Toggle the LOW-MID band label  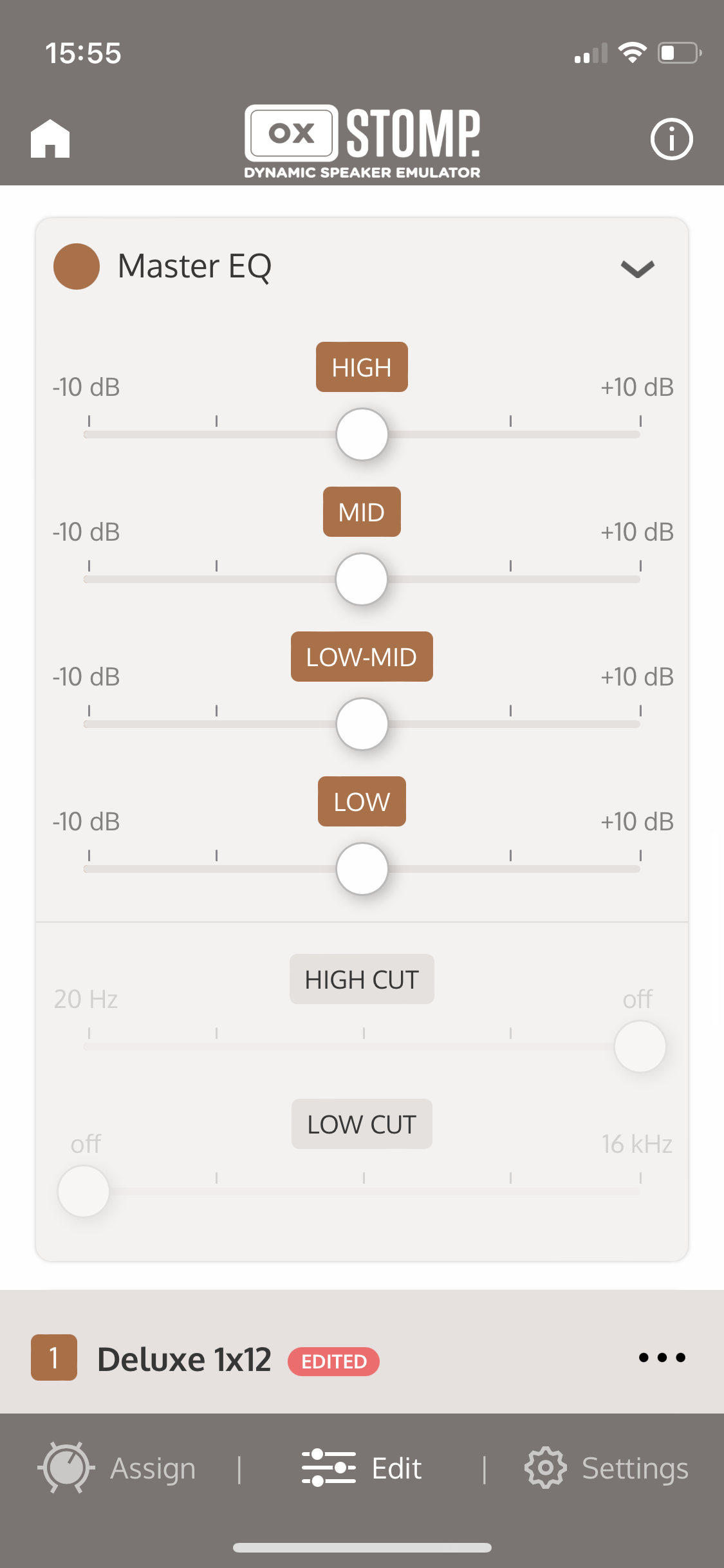coord(362,657)
